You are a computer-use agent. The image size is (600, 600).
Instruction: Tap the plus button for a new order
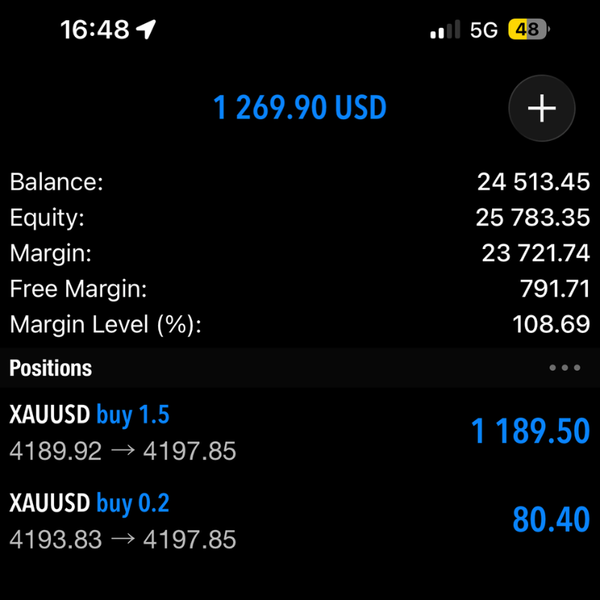(541, 108)
